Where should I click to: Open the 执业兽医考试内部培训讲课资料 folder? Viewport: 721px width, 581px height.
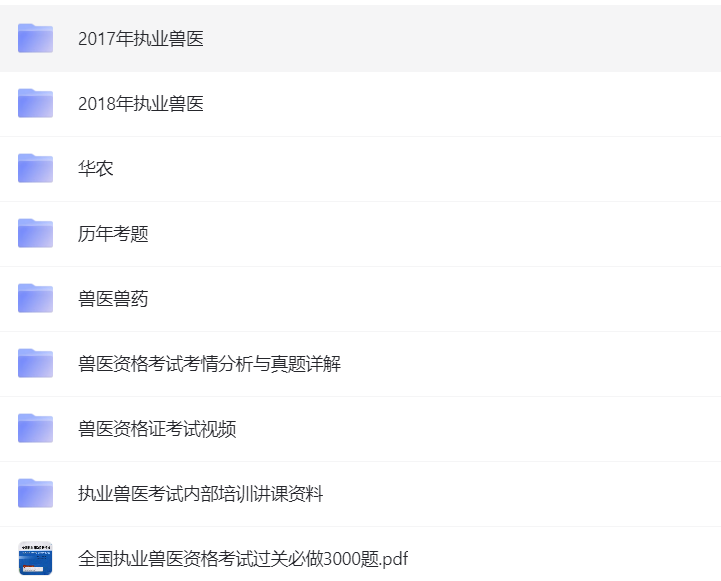(x=200, y=494)
